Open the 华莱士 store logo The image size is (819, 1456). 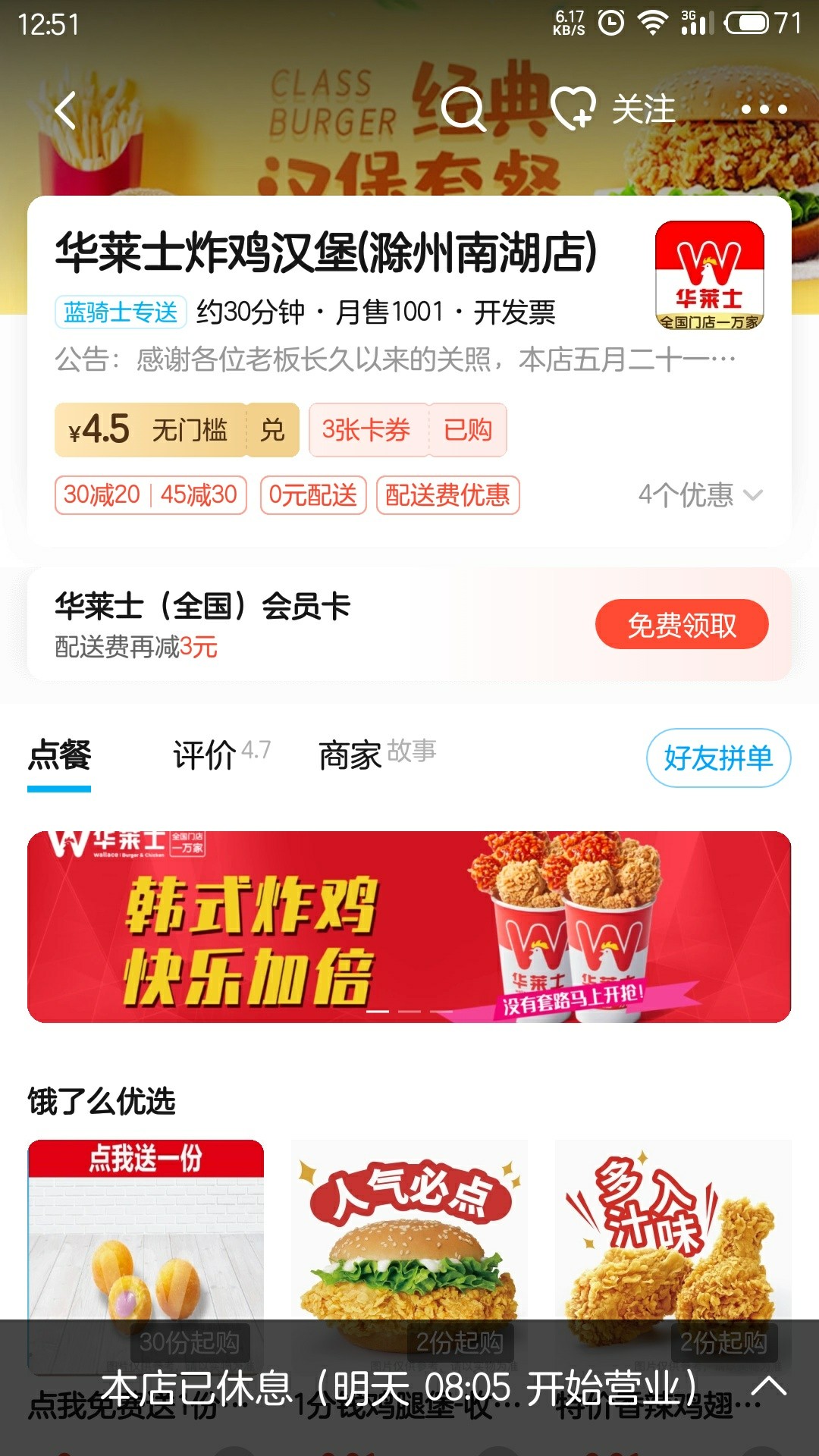click(709, 275)
